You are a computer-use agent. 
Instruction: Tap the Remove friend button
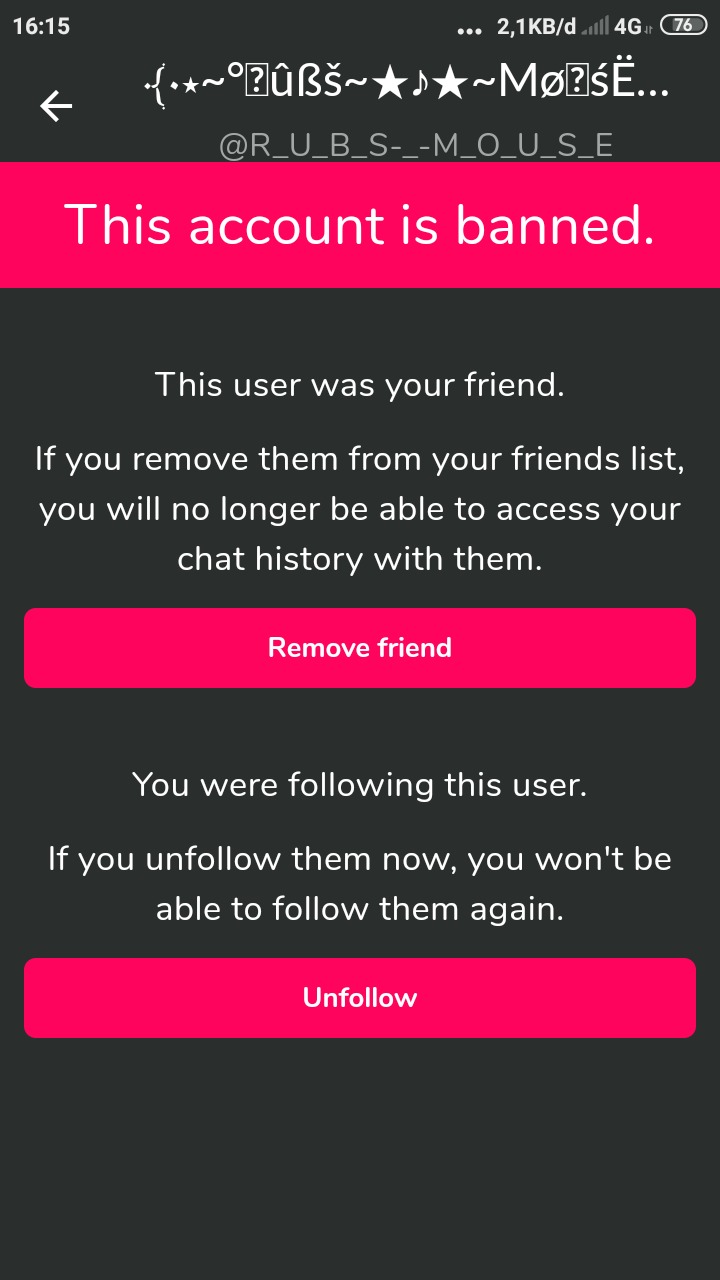click(360, 648)
